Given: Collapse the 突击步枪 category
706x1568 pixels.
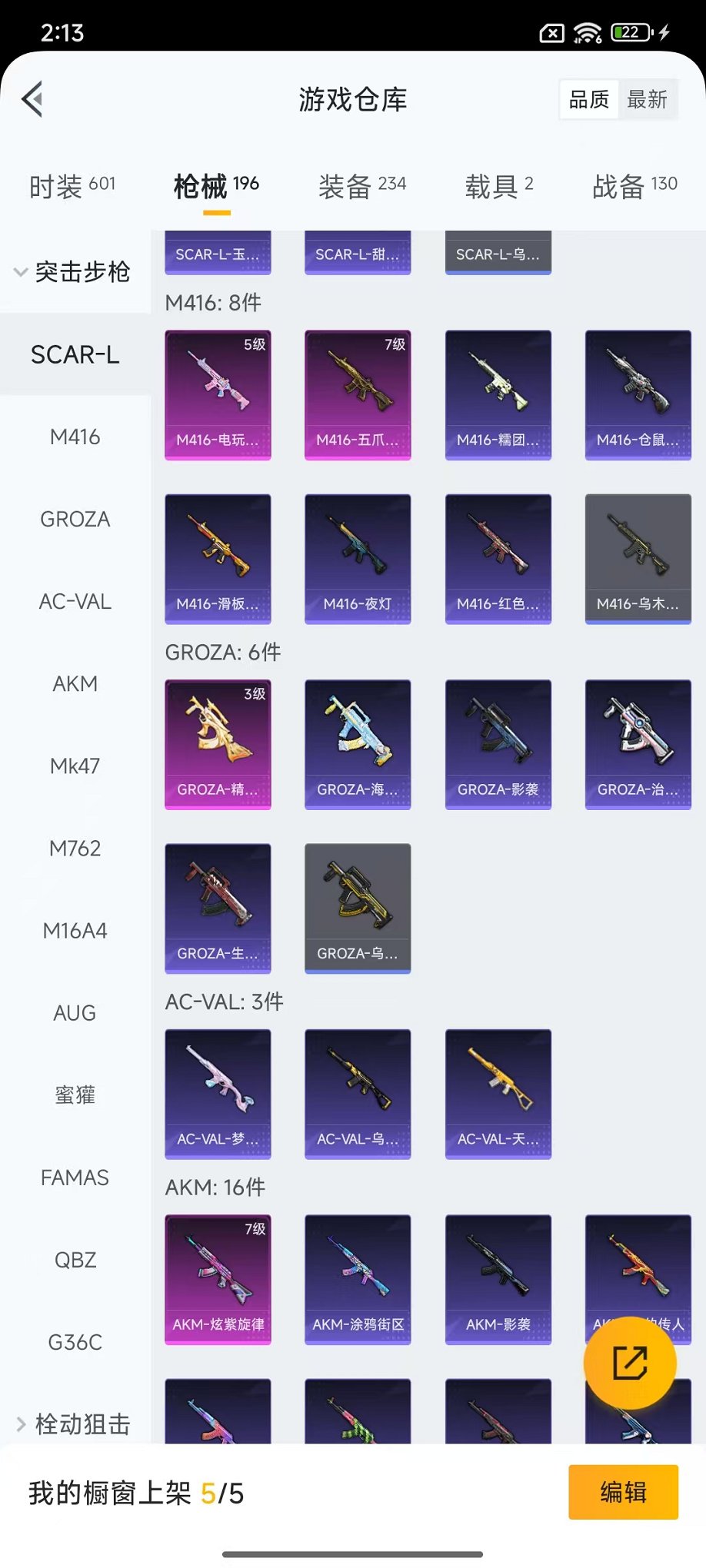Looking at the screenshot, I should tap(72, 272).
